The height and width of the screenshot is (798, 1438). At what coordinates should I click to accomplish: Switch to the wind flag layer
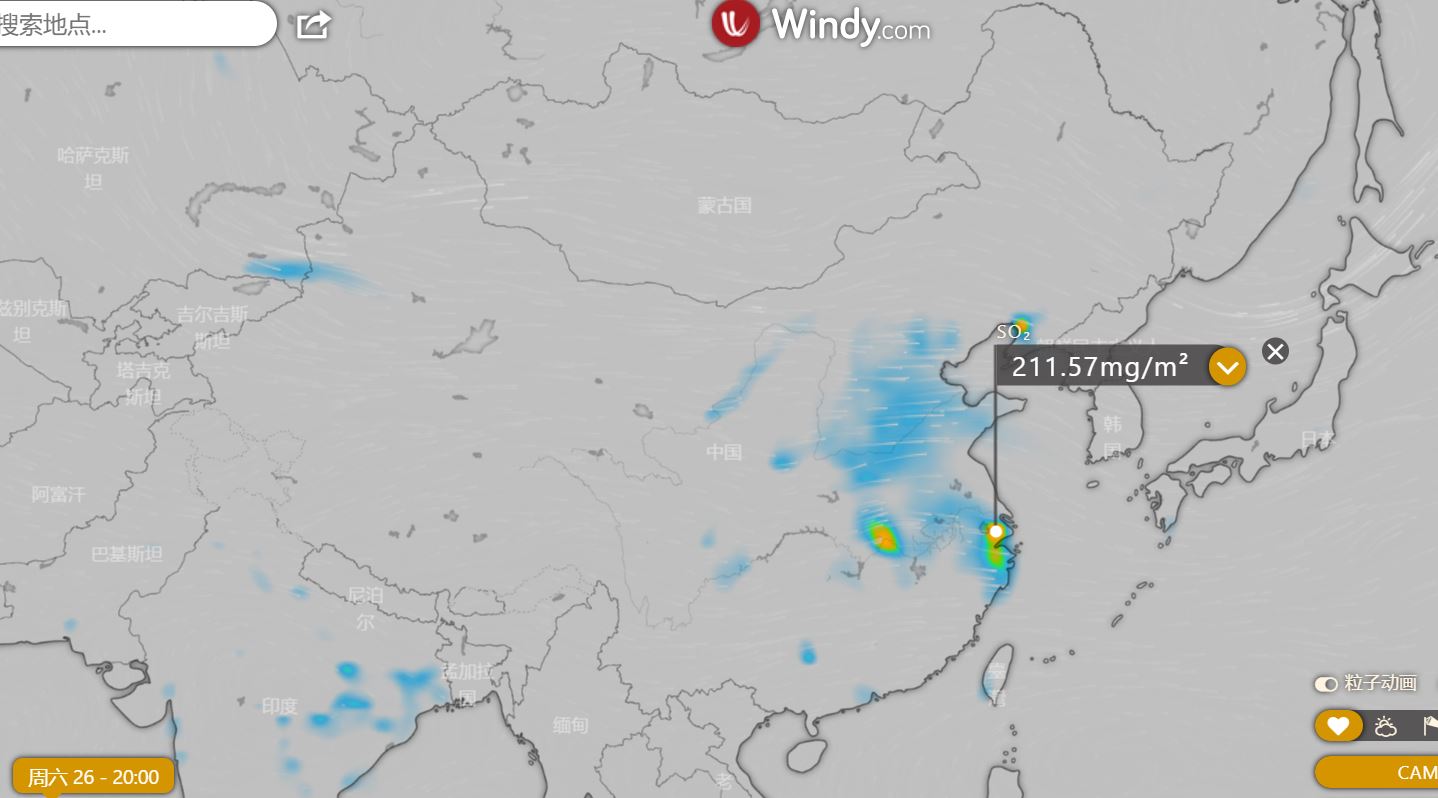(x=1429, y=727)
